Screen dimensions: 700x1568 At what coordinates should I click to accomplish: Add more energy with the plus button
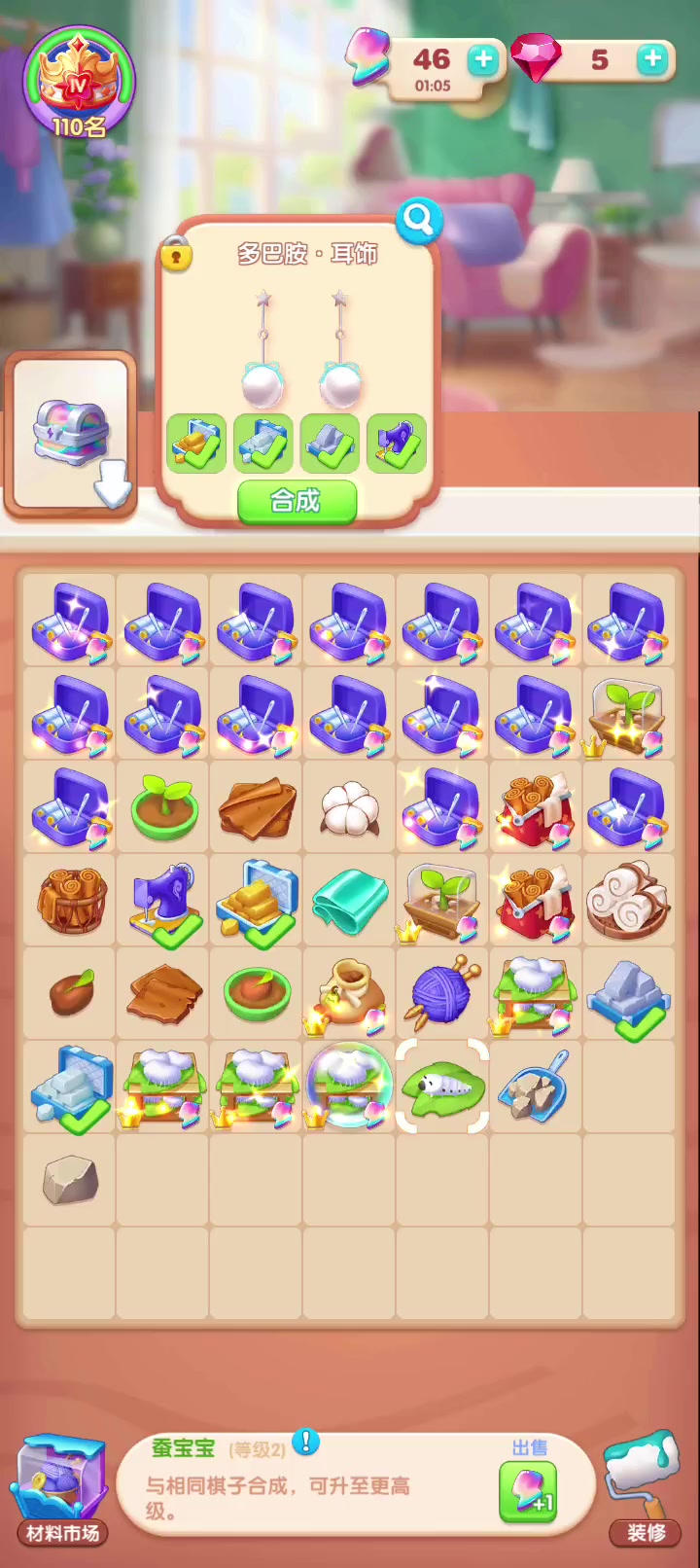point(482,60)
